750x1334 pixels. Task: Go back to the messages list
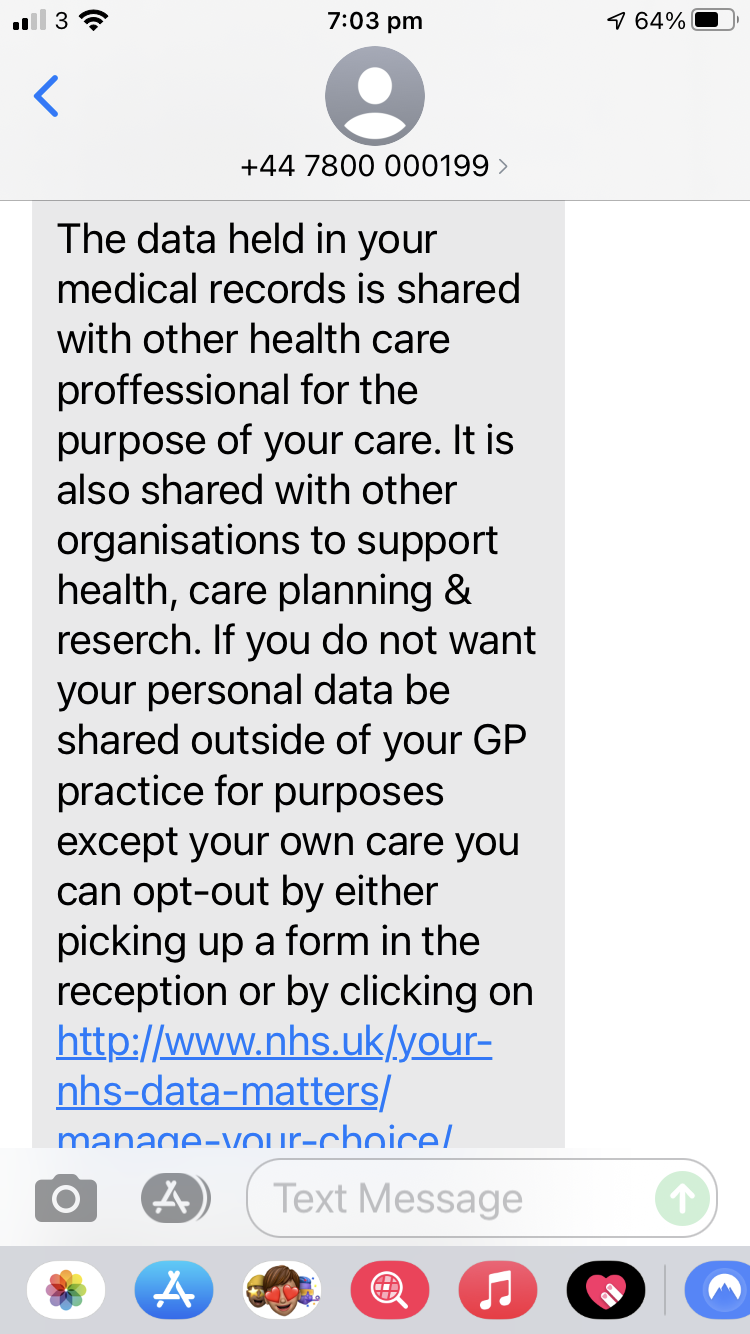[x=46, y=97]
